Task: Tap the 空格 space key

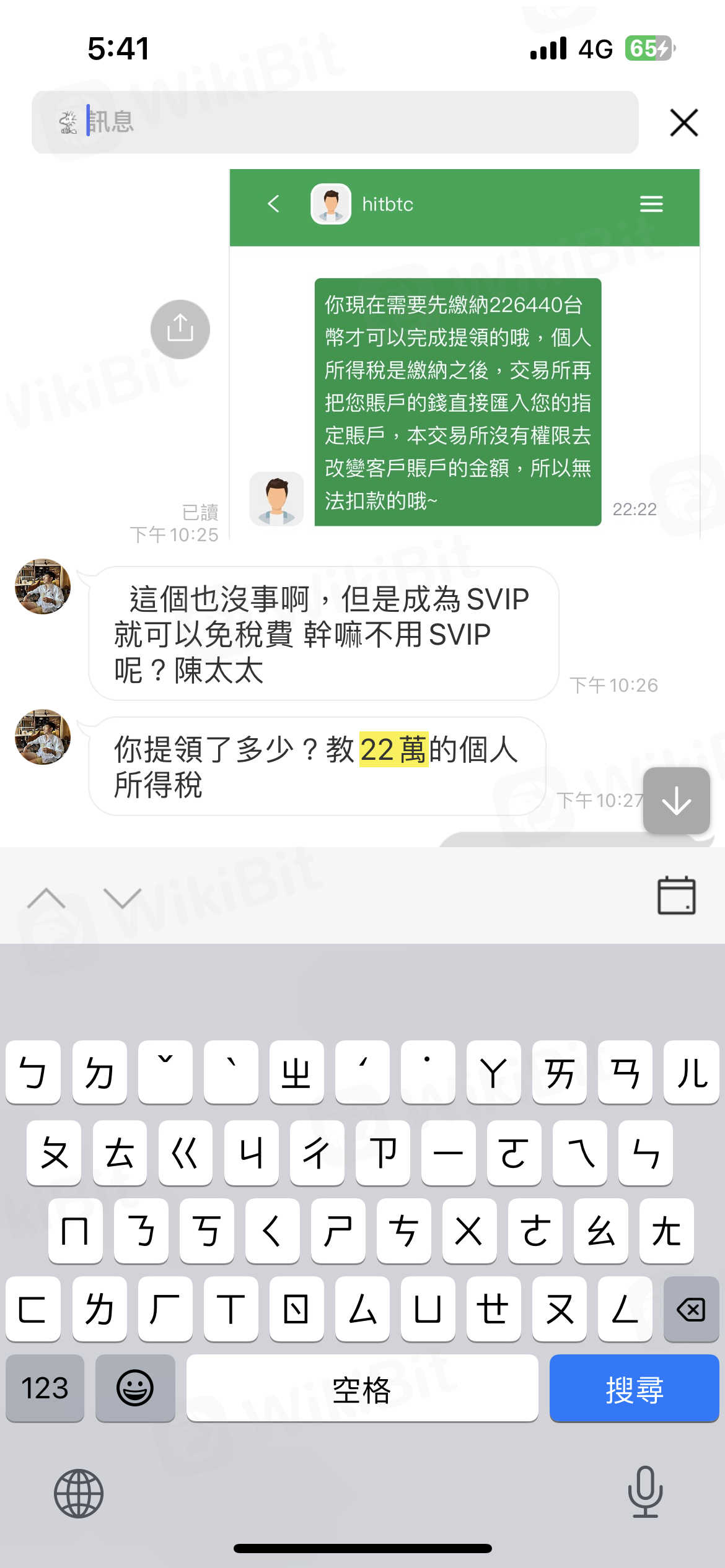Action: pos(362,1389)
